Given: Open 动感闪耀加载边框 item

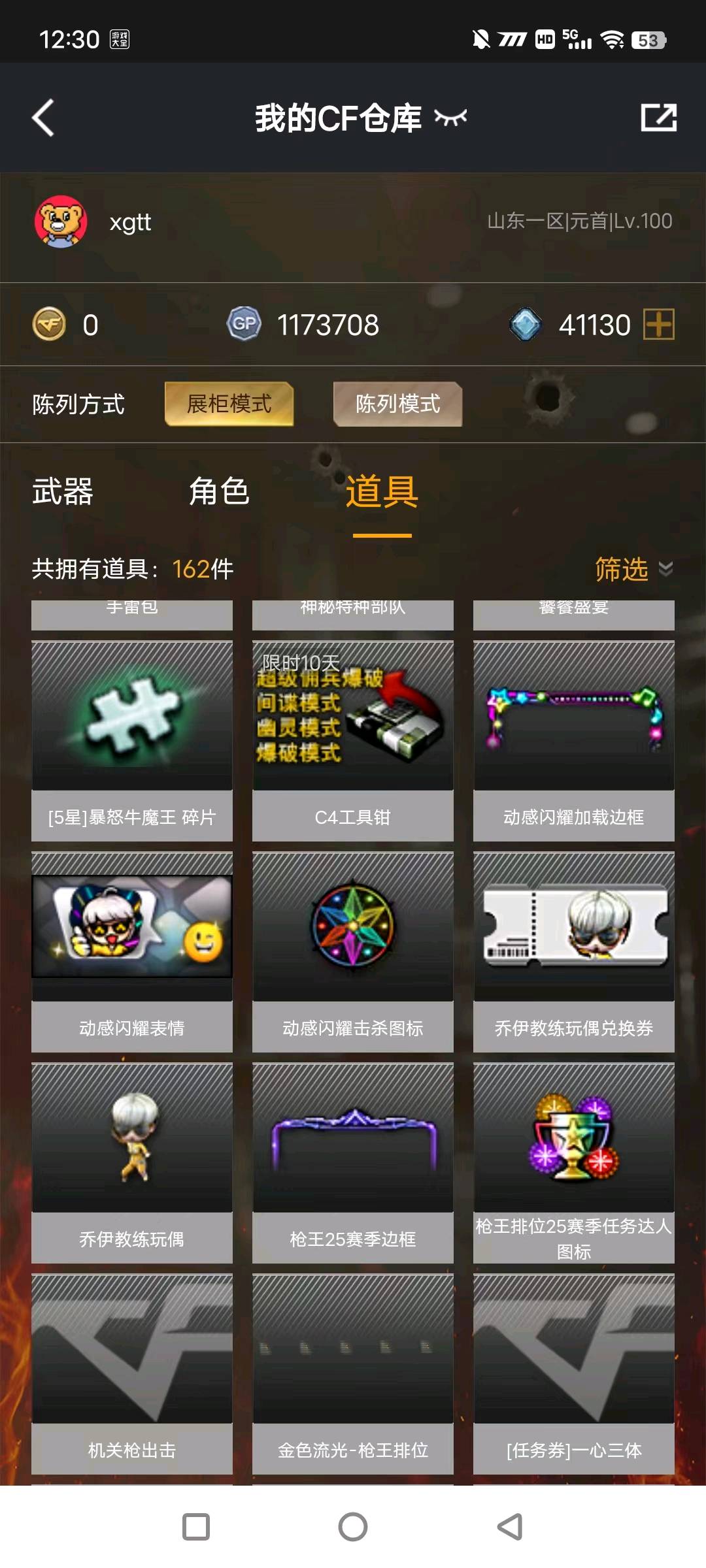Looking at the screenshot, I should click(x=574, y=741).
